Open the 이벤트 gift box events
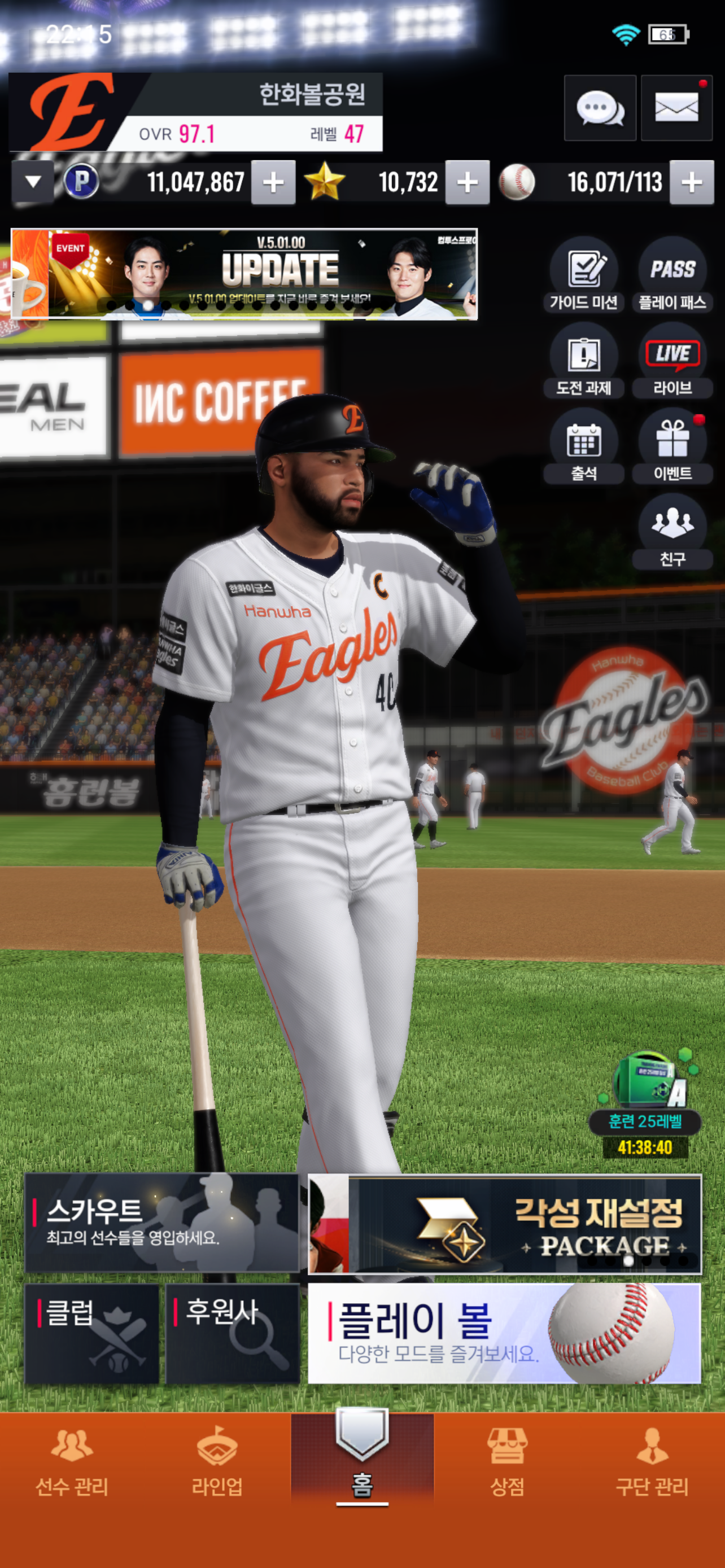Screen dimensions: 725x1568 pos(672,448)
